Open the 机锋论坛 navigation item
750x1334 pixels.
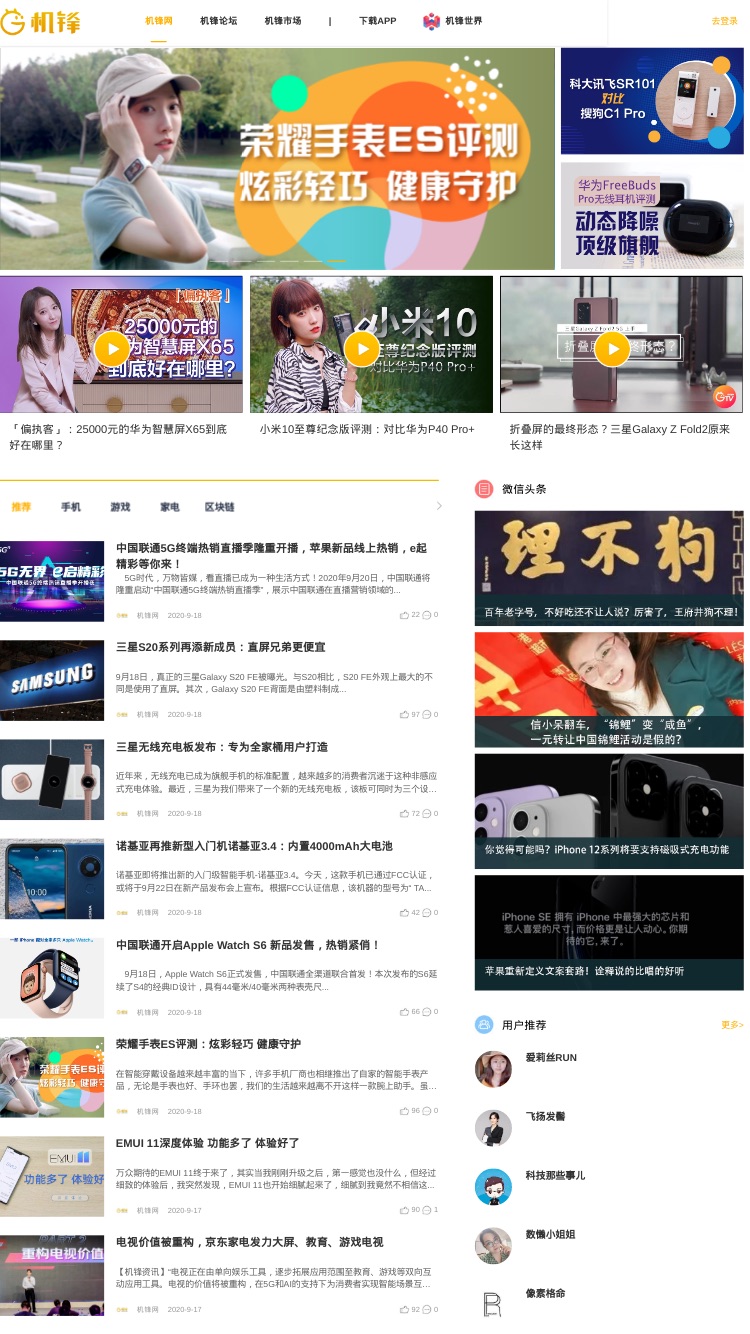click(x=218, y=21)
